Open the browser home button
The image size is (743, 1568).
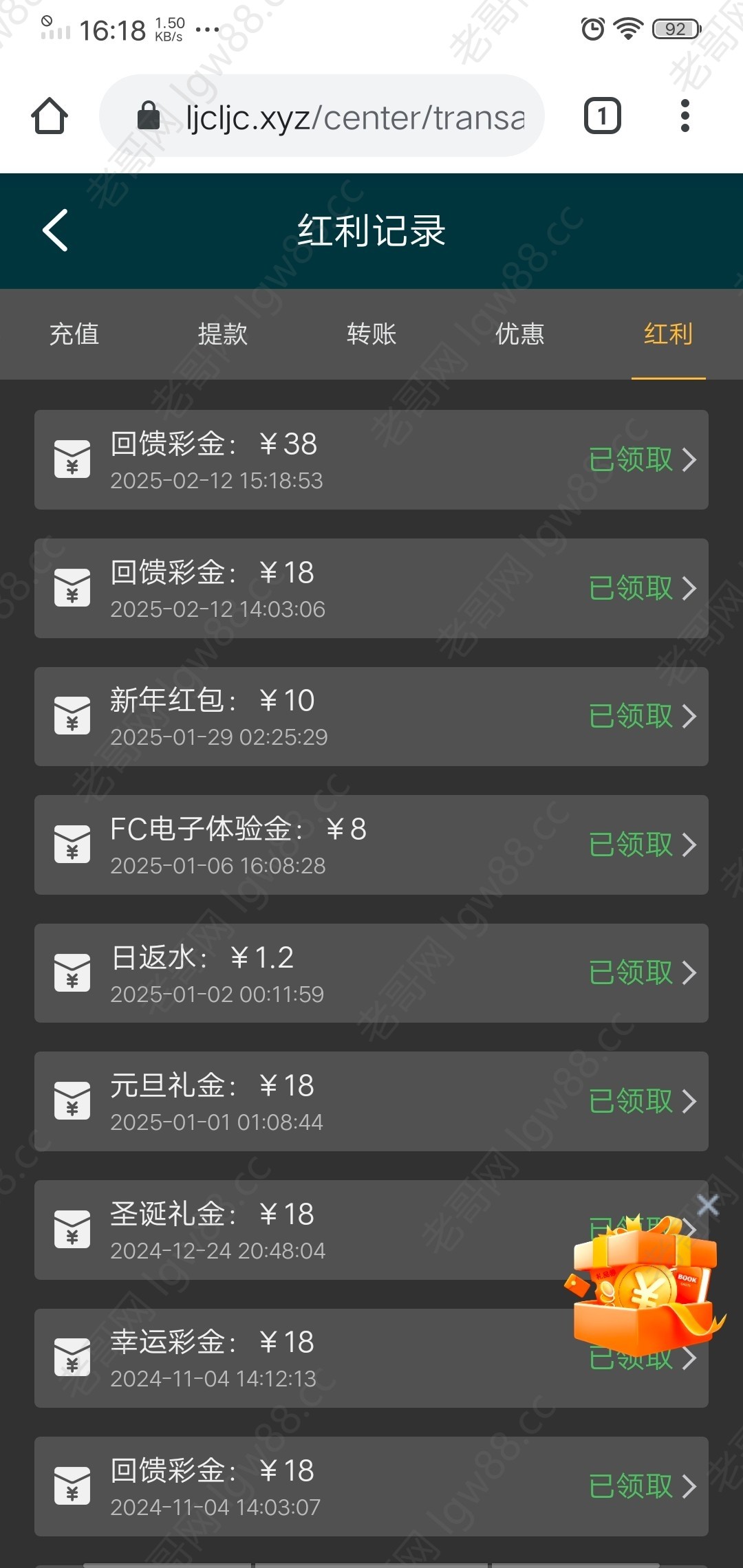(50, 116)
